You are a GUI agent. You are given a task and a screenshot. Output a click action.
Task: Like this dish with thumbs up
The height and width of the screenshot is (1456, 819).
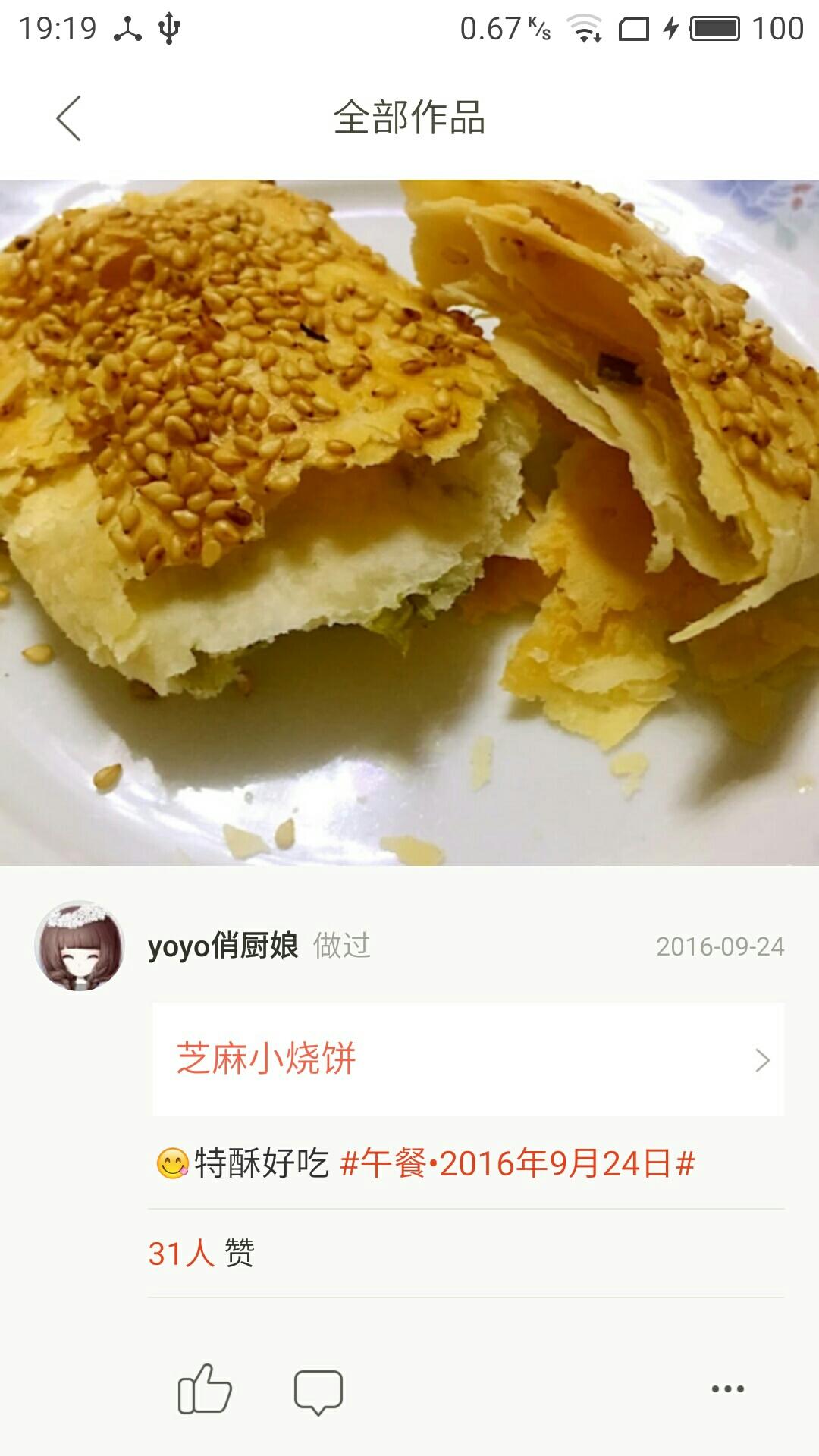pos(204,1389)
